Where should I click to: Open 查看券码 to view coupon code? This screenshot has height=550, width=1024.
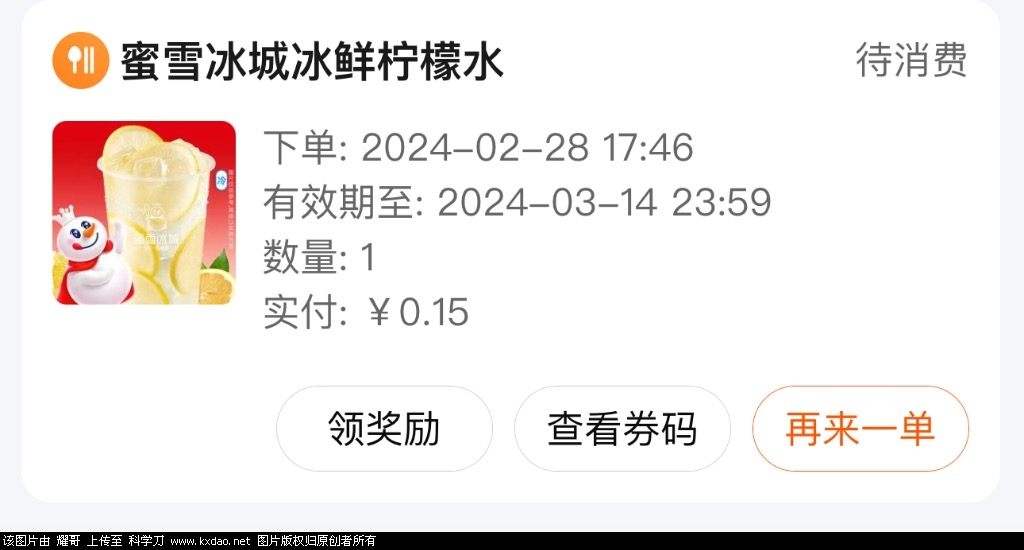622,429
